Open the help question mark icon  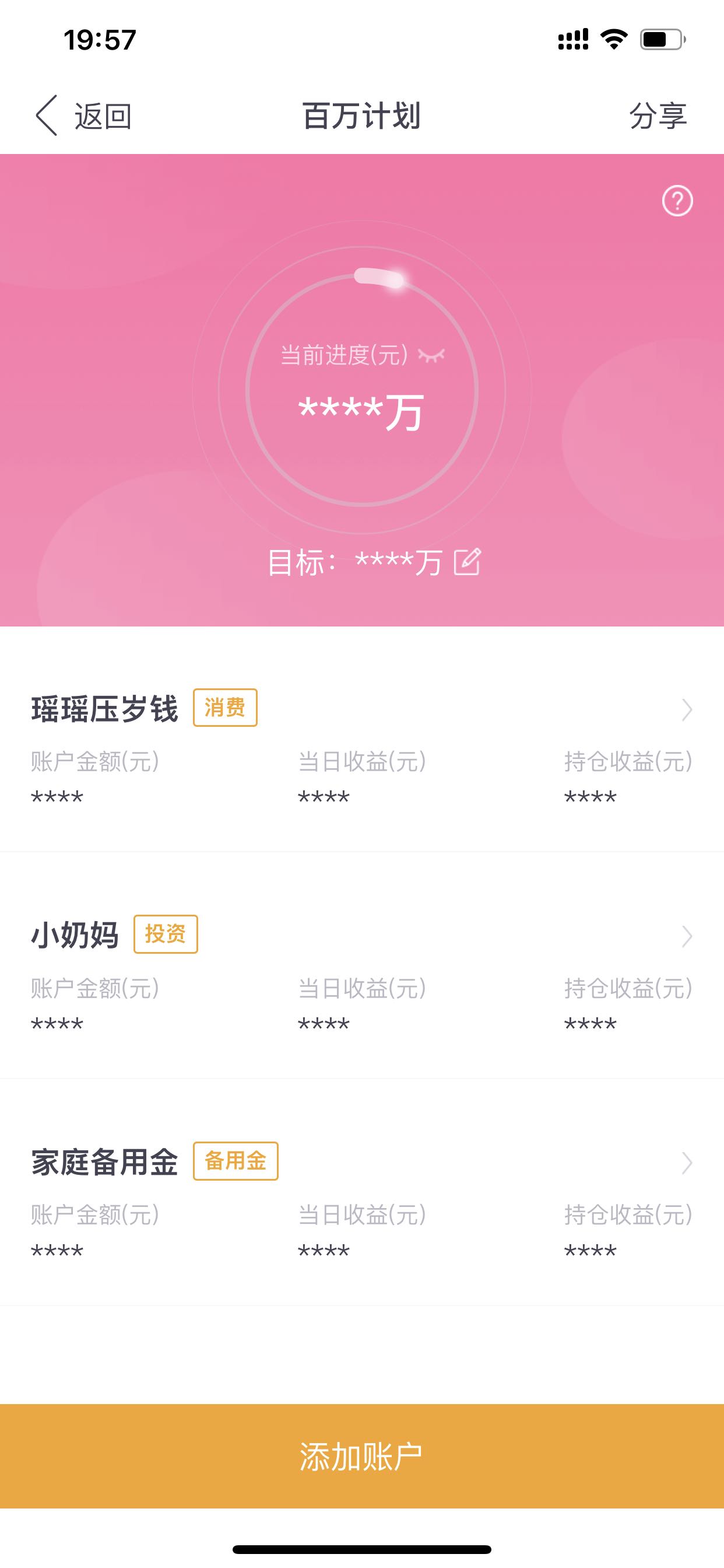[677, 201]
